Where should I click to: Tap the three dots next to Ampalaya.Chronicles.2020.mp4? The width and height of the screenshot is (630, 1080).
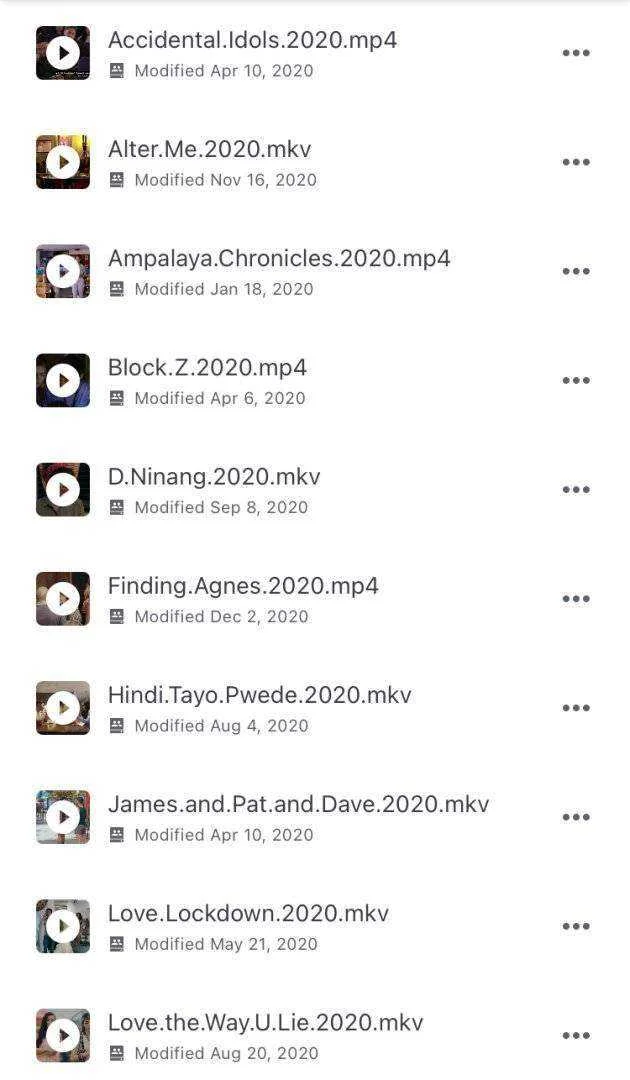point(576,271)
